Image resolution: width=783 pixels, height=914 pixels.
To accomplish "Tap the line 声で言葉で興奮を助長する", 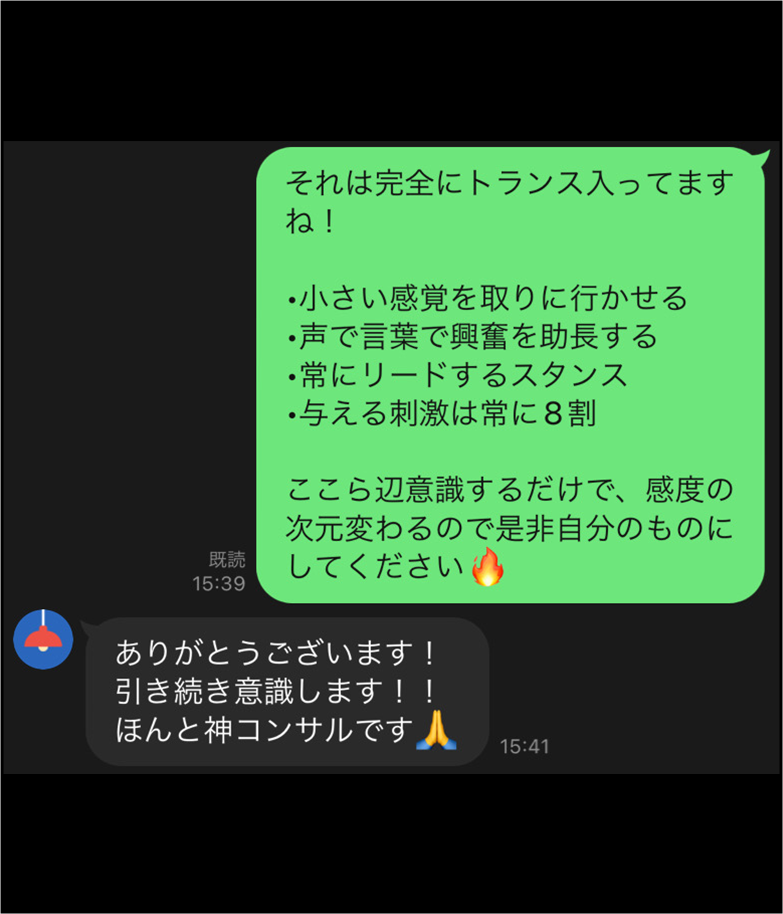I will pos(466,339).
